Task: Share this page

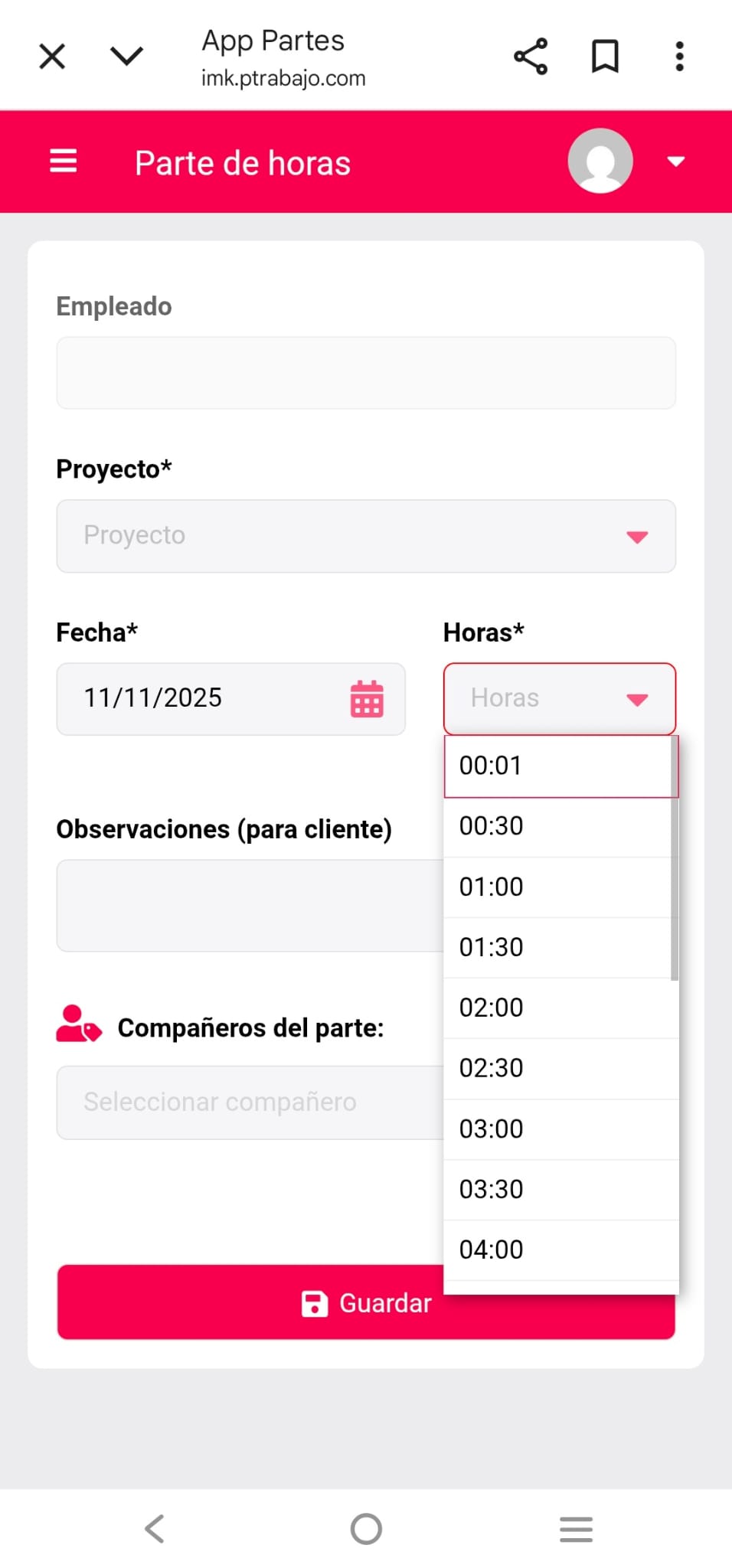Action: (x=531, y=57)
